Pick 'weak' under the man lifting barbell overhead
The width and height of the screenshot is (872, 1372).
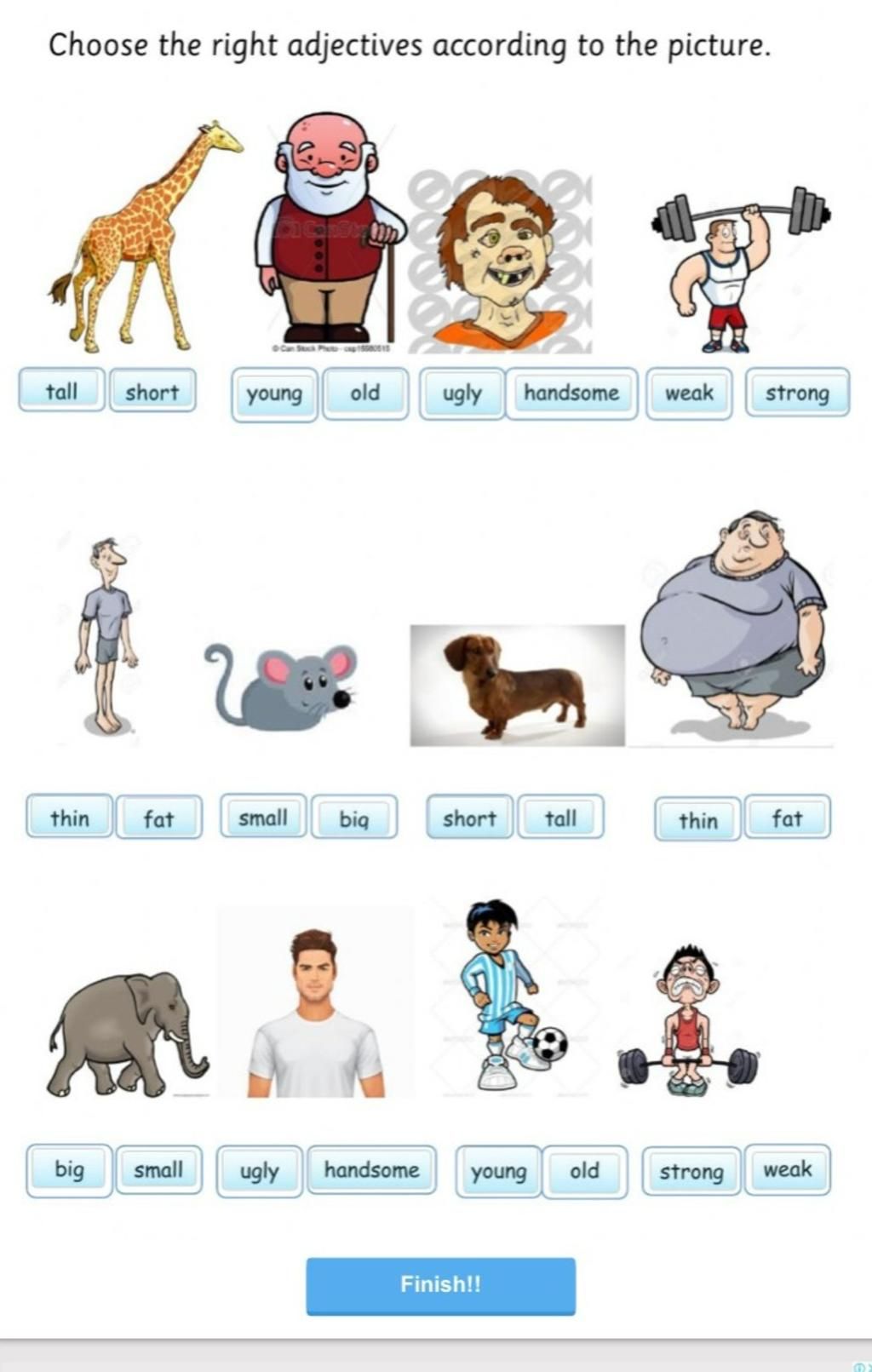689,393
